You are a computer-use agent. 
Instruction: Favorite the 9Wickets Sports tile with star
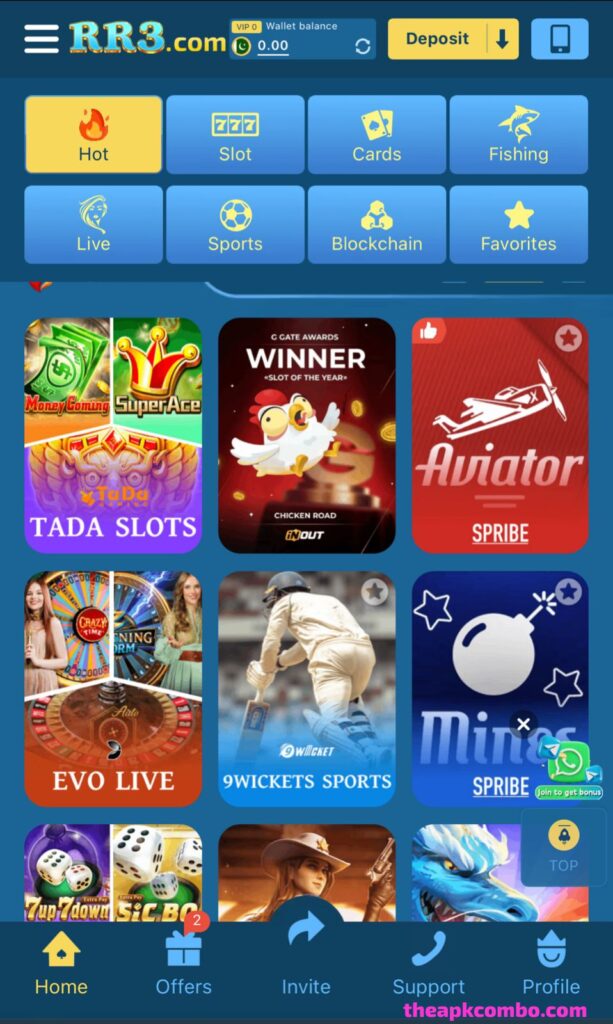click(375, 592)
